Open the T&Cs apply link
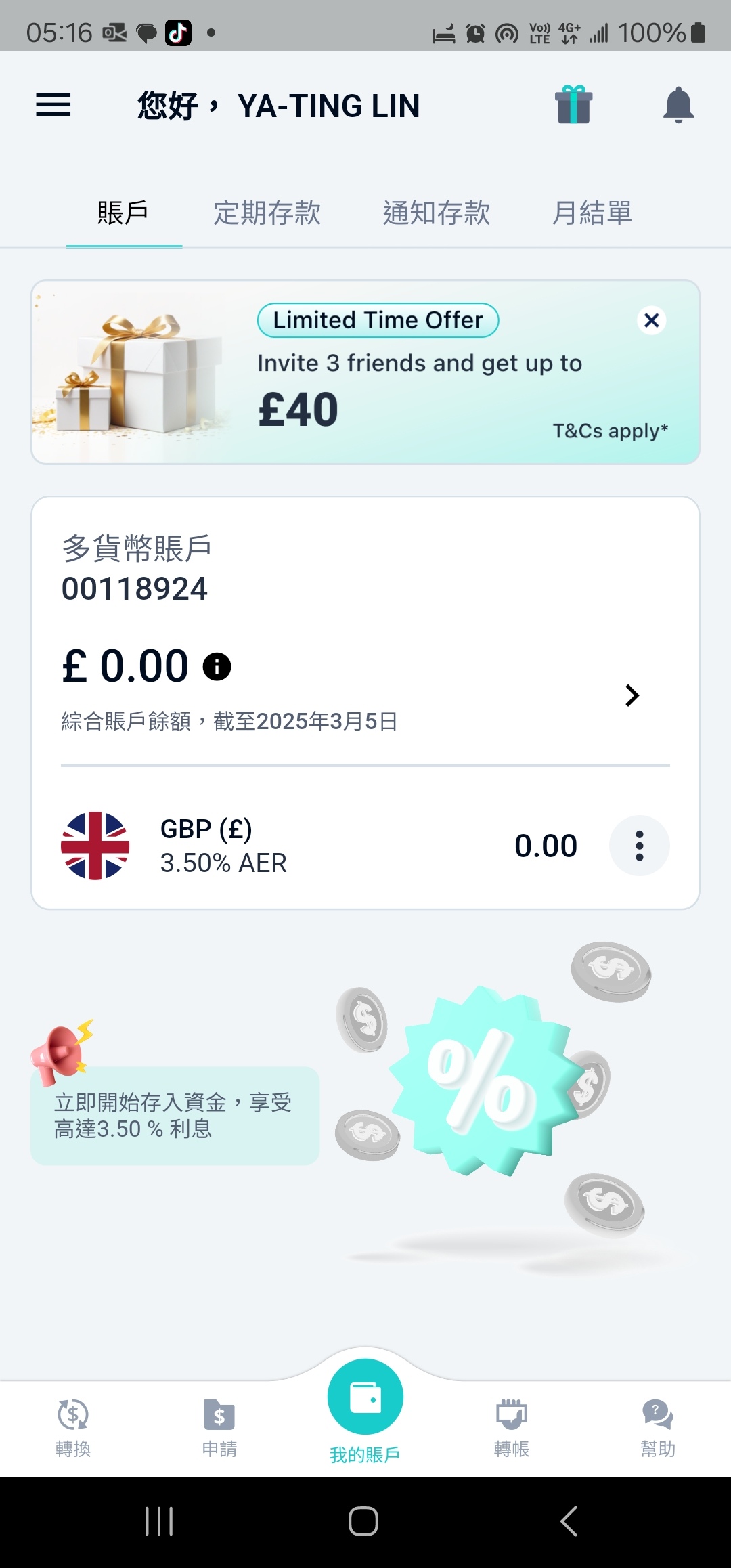731x1568 pixels. point(609,430)
